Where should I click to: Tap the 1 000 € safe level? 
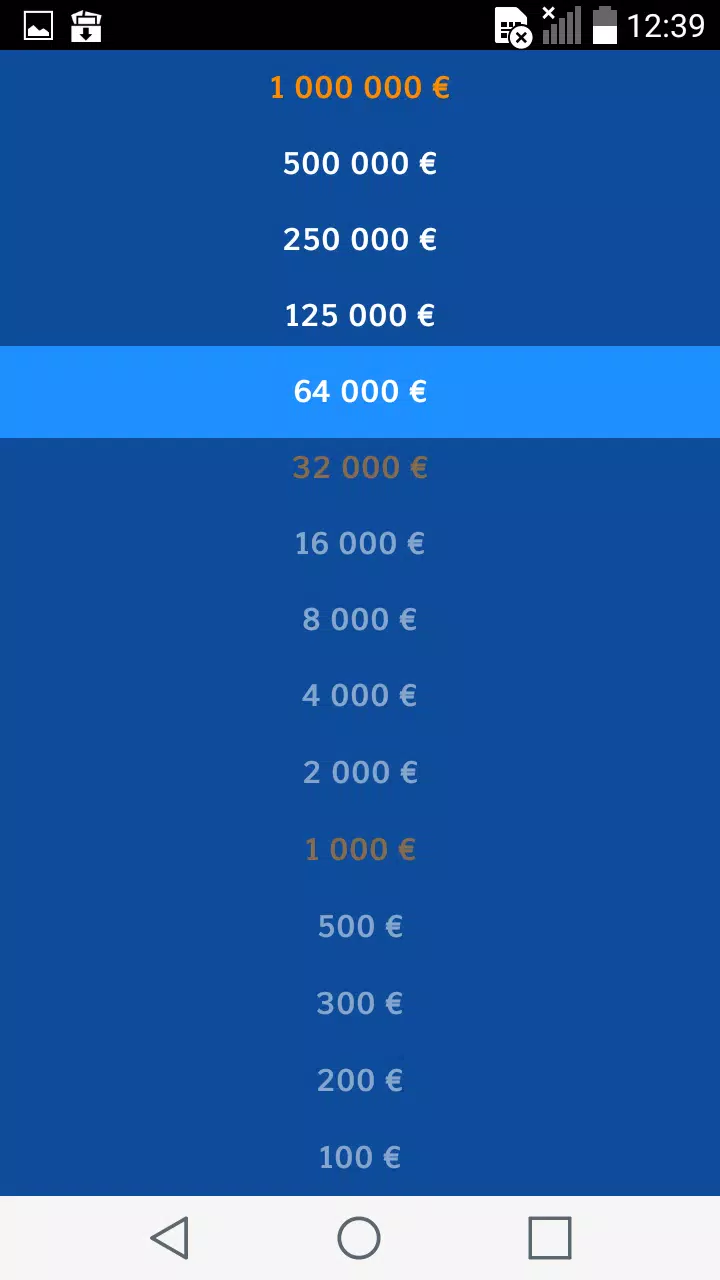[360, 849]
